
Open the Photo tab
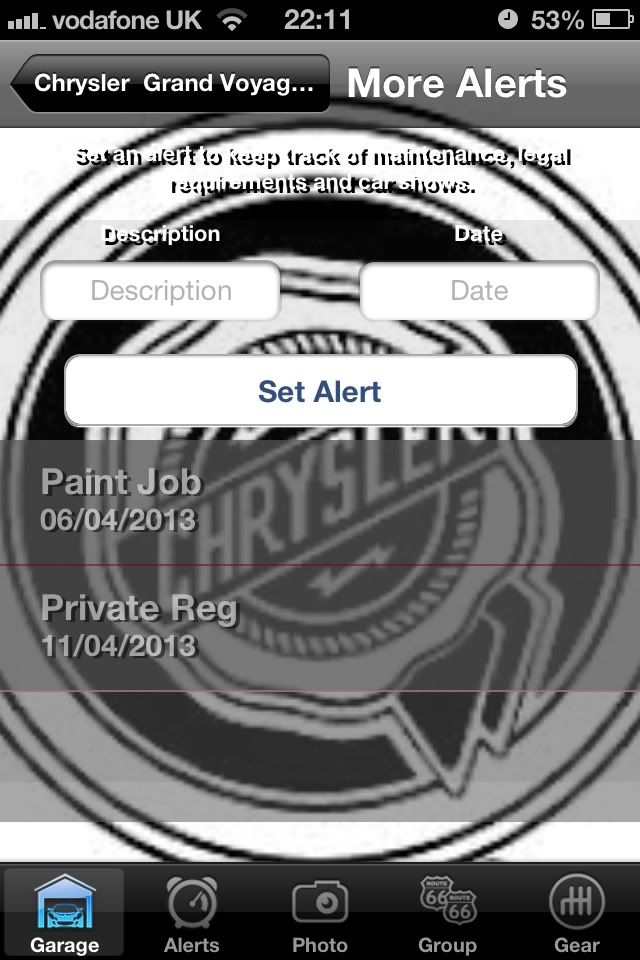point(320,912)
